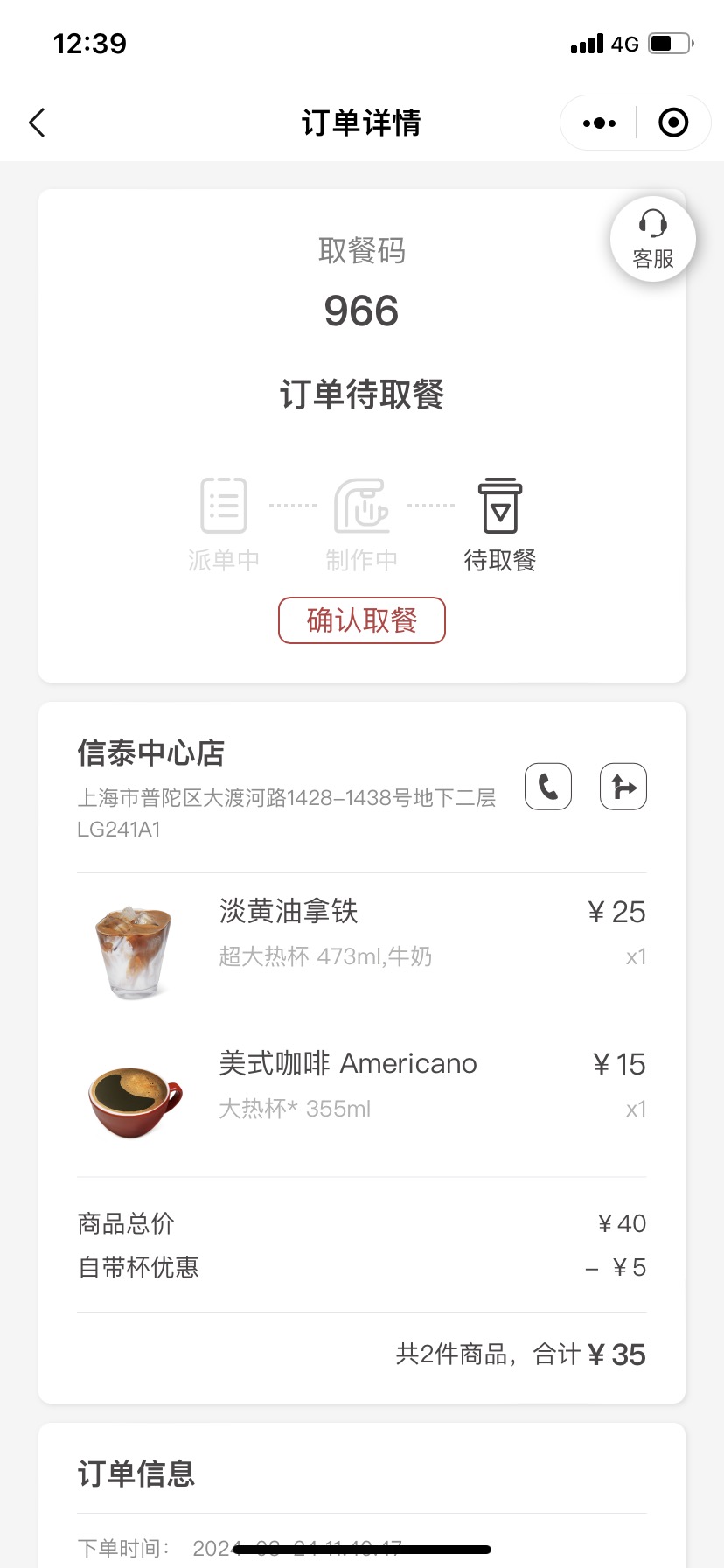The image size is (724, 1568).
Task: Get directions to 信泰中心店
Action: point(623,787)
